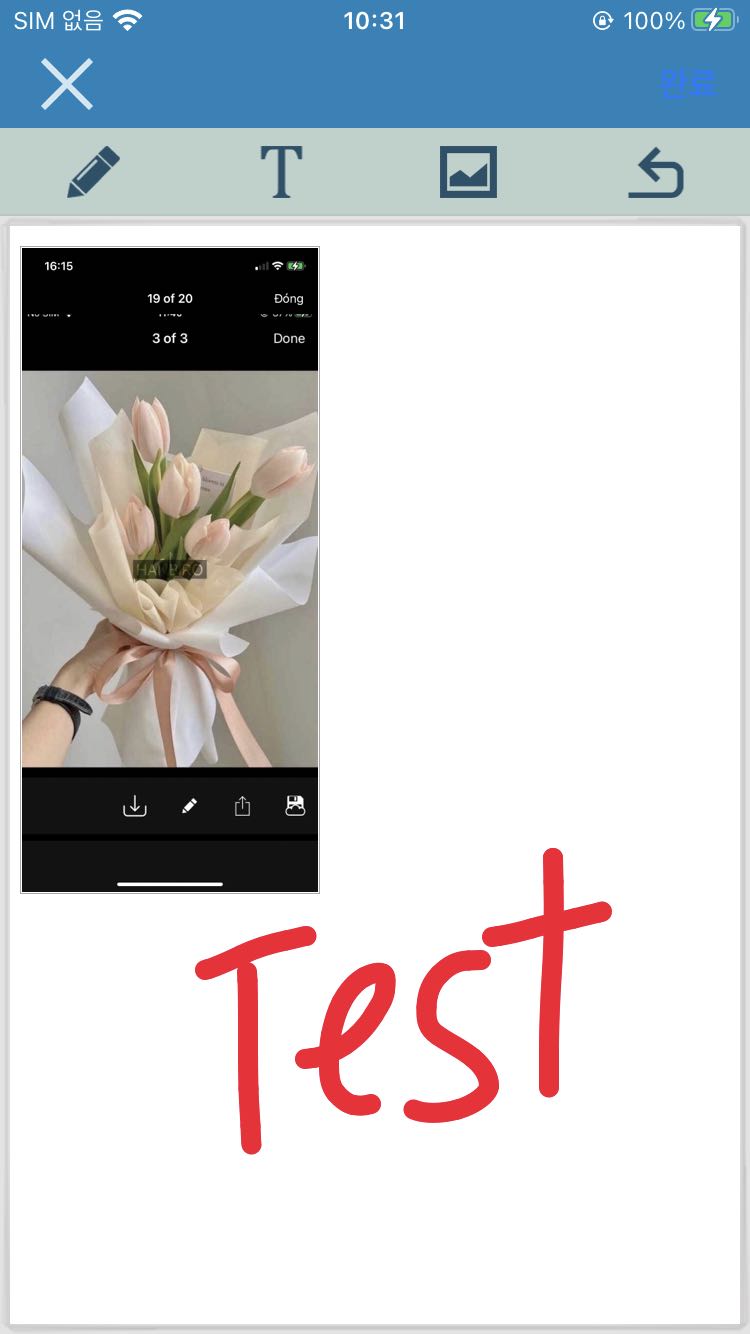Tap 완료 to finish editing

tap(688, 84)
